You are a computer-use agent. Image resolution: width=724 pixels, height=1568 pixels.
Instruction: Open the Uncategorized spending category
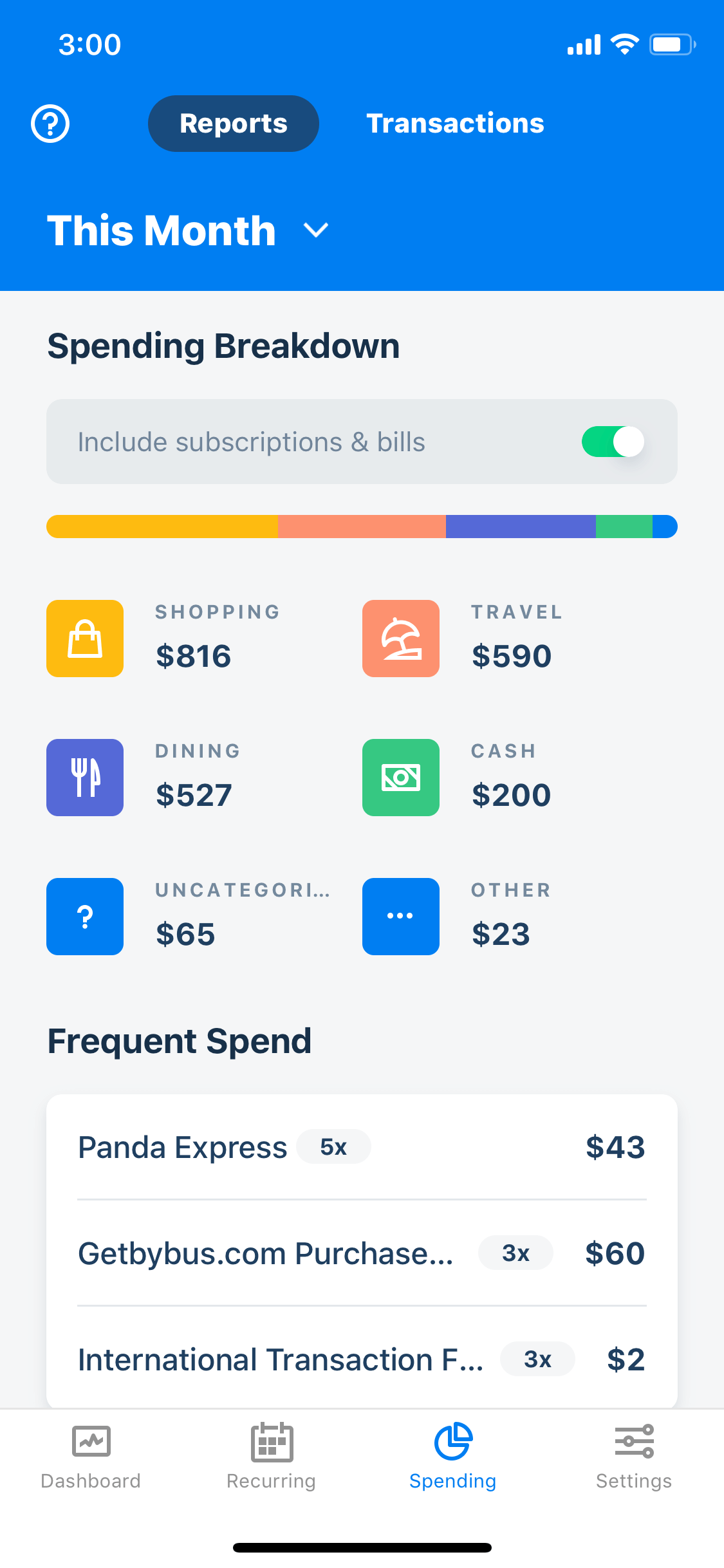188,917
